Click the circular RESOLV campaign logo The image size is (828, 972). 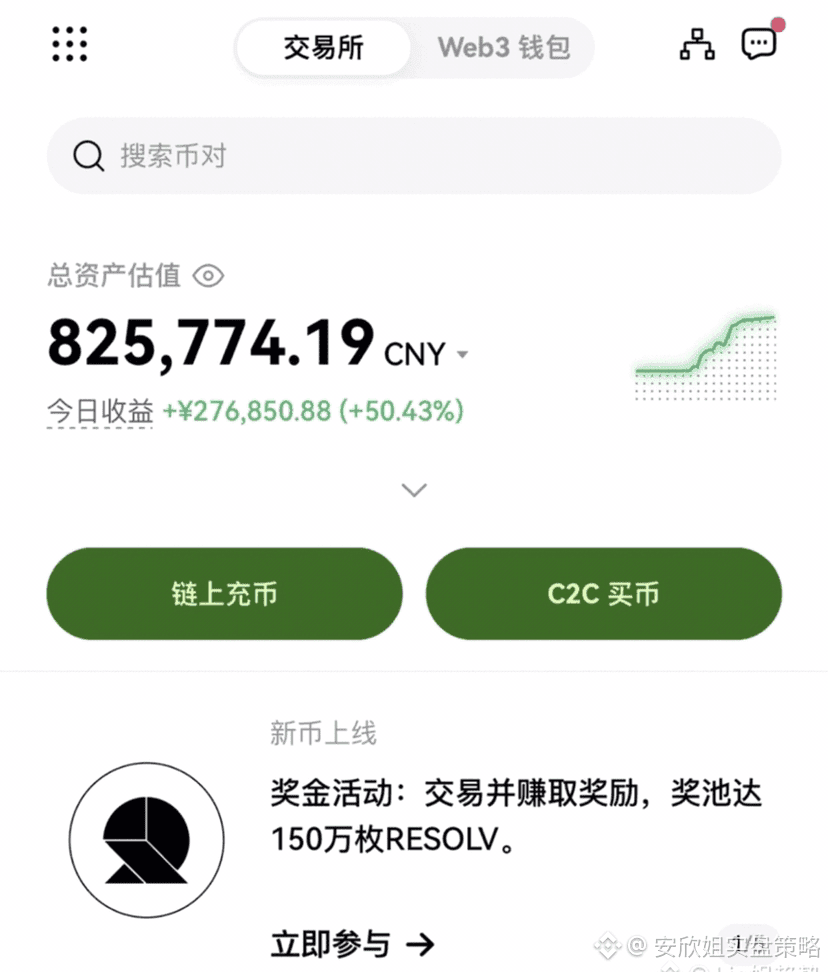[146, 840]
